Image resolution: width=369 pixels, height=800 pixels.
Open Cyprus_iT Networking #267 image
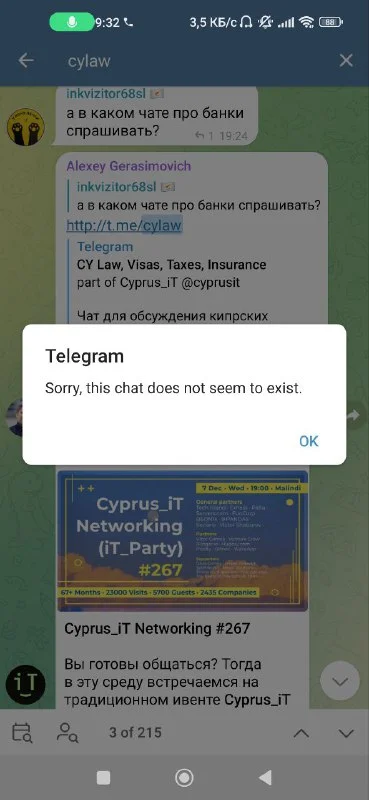point(183,540)
